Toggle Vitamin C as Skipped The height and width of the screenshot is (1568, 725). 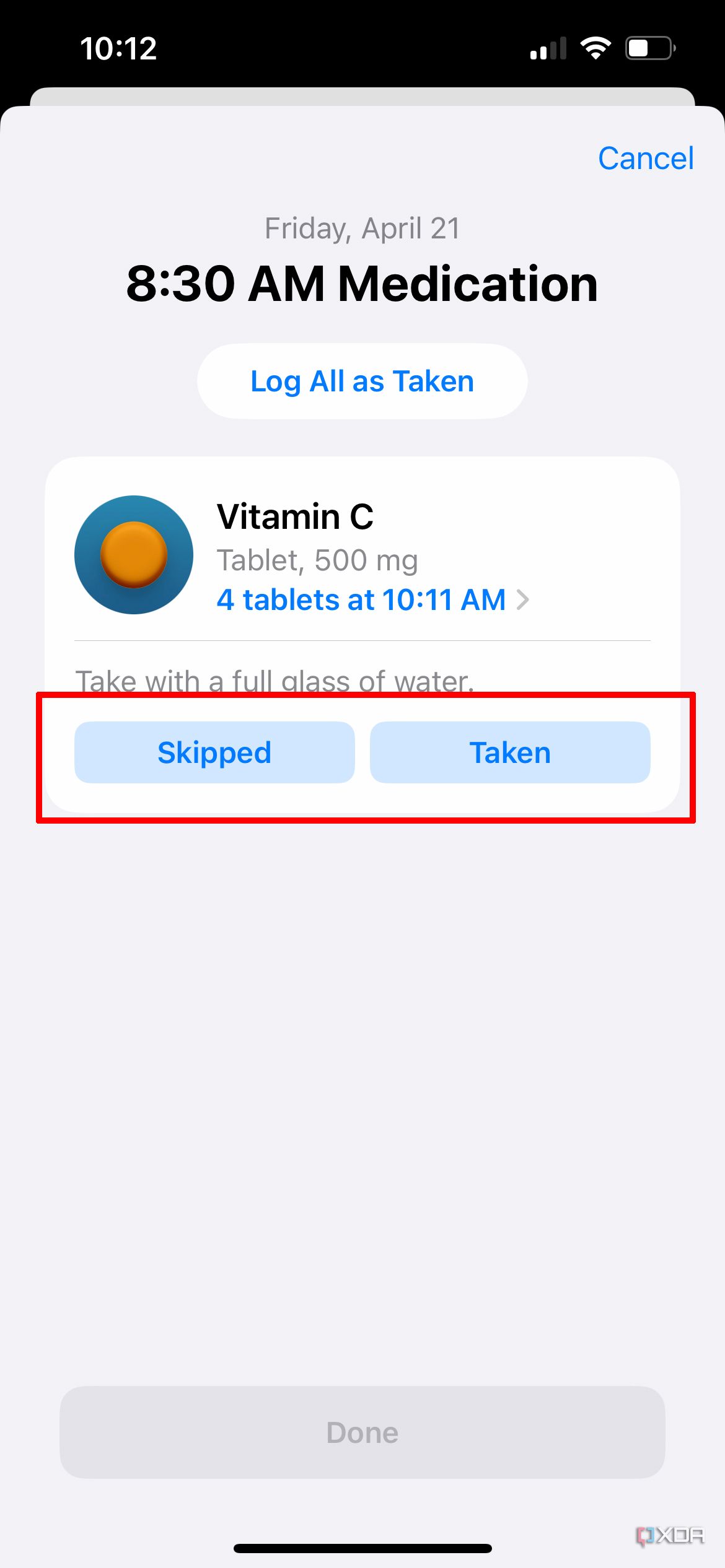214,752
